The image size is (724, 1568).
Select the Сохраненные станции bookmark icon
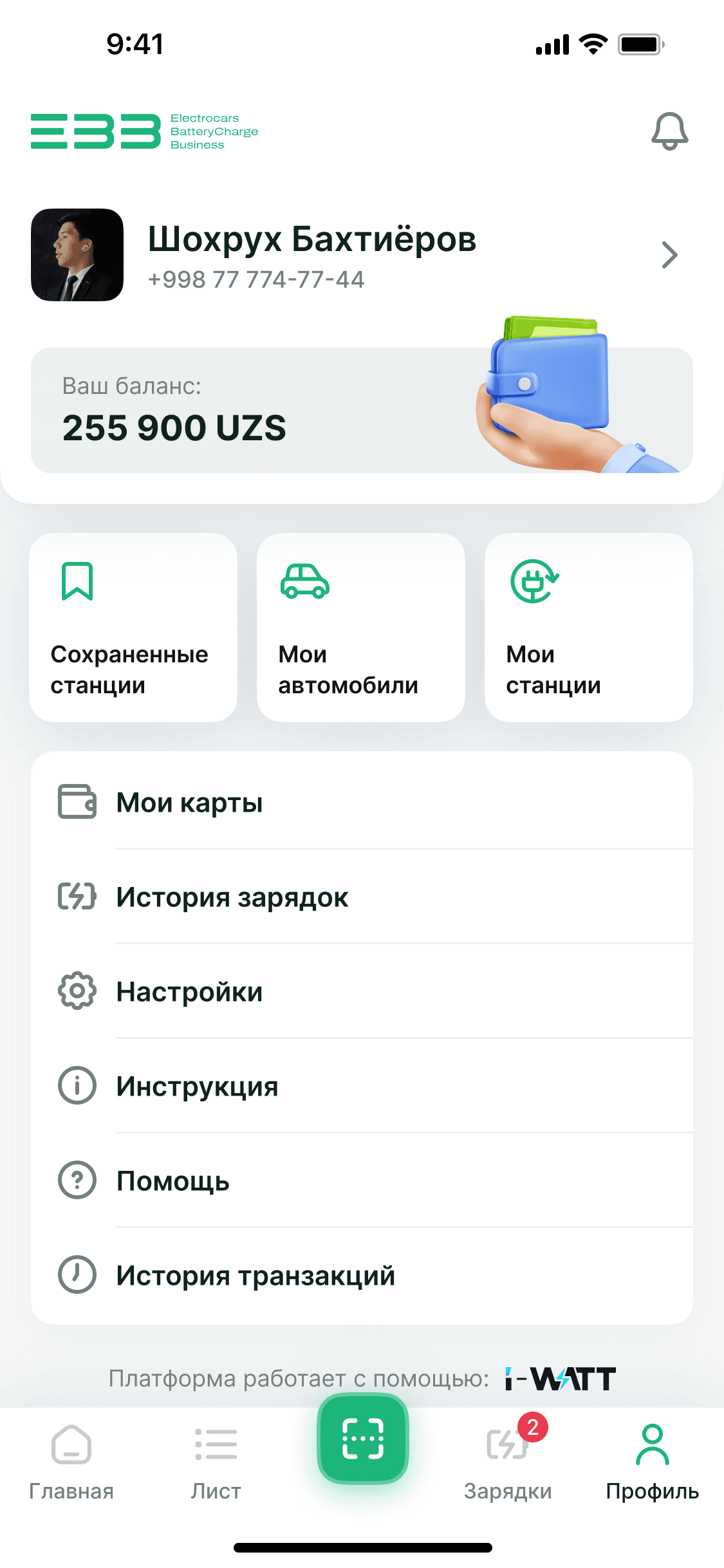pos(77,583)
